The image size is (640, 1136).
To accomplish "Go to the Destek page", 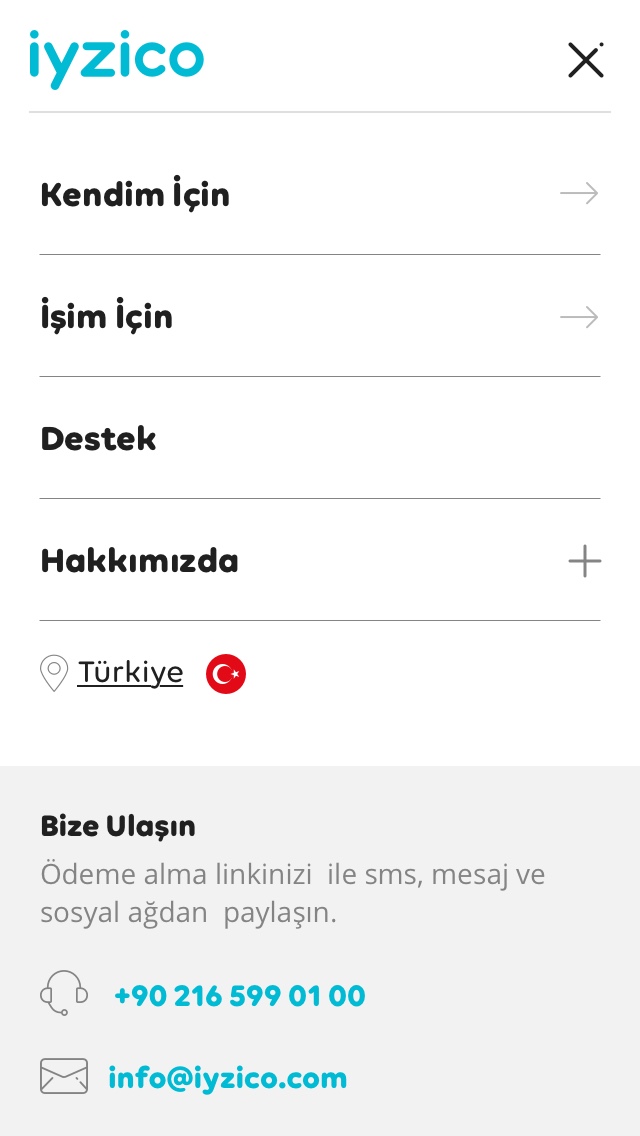I will pyautogui.click(x=99, y=439).
